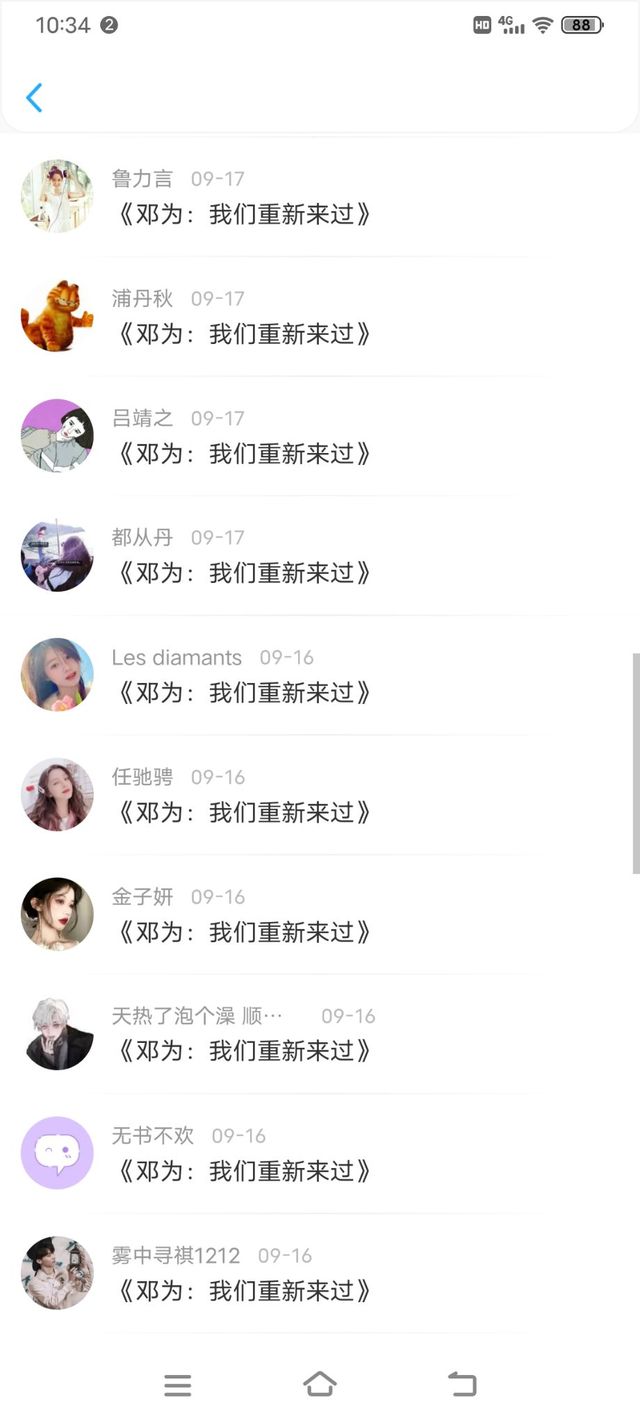Open the entry shared by 鲁力言
This screenshot has height=1423, width=640.
tap(244, 214)
